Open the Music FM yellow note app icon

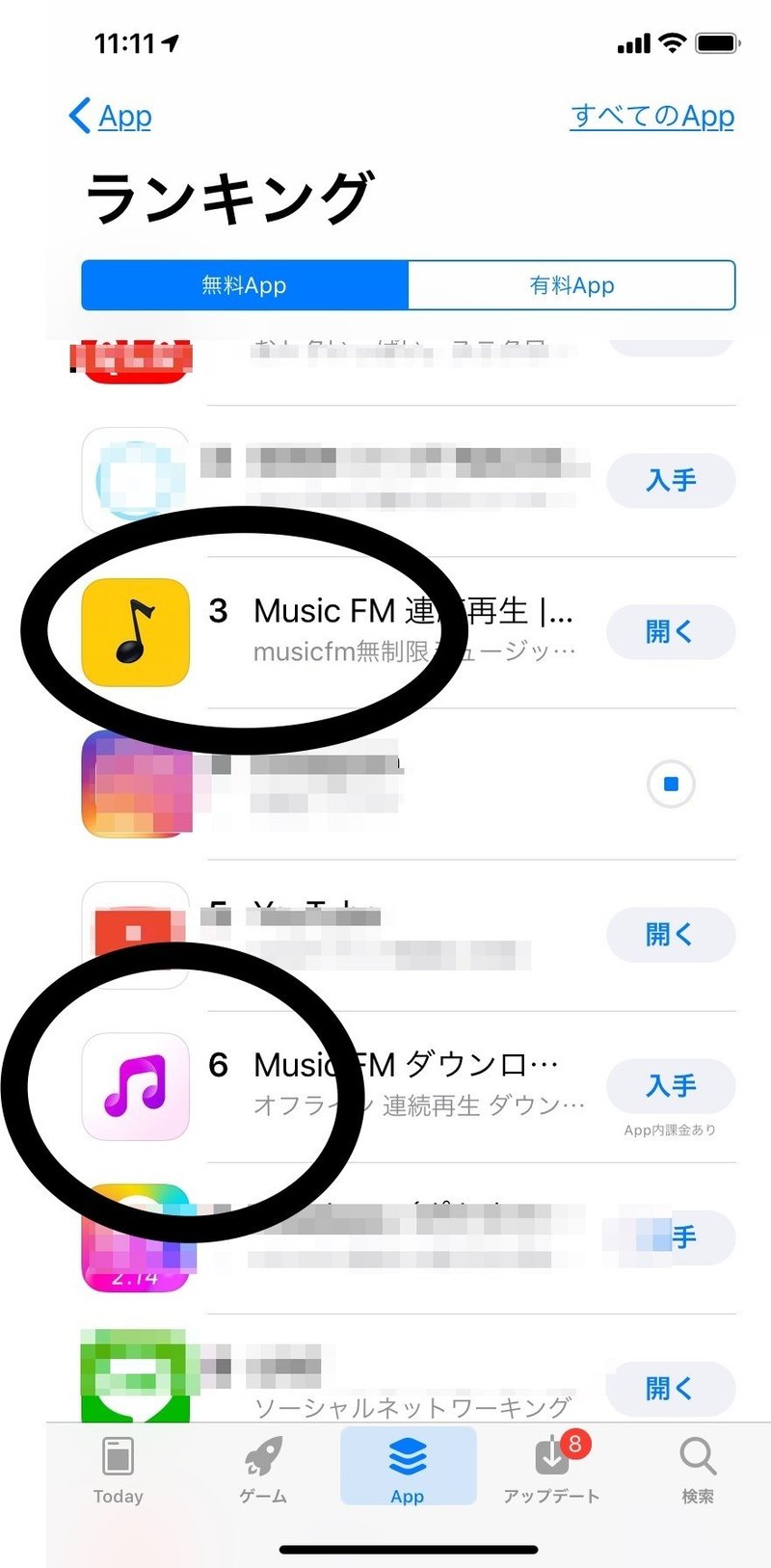(x=134, y=632)
